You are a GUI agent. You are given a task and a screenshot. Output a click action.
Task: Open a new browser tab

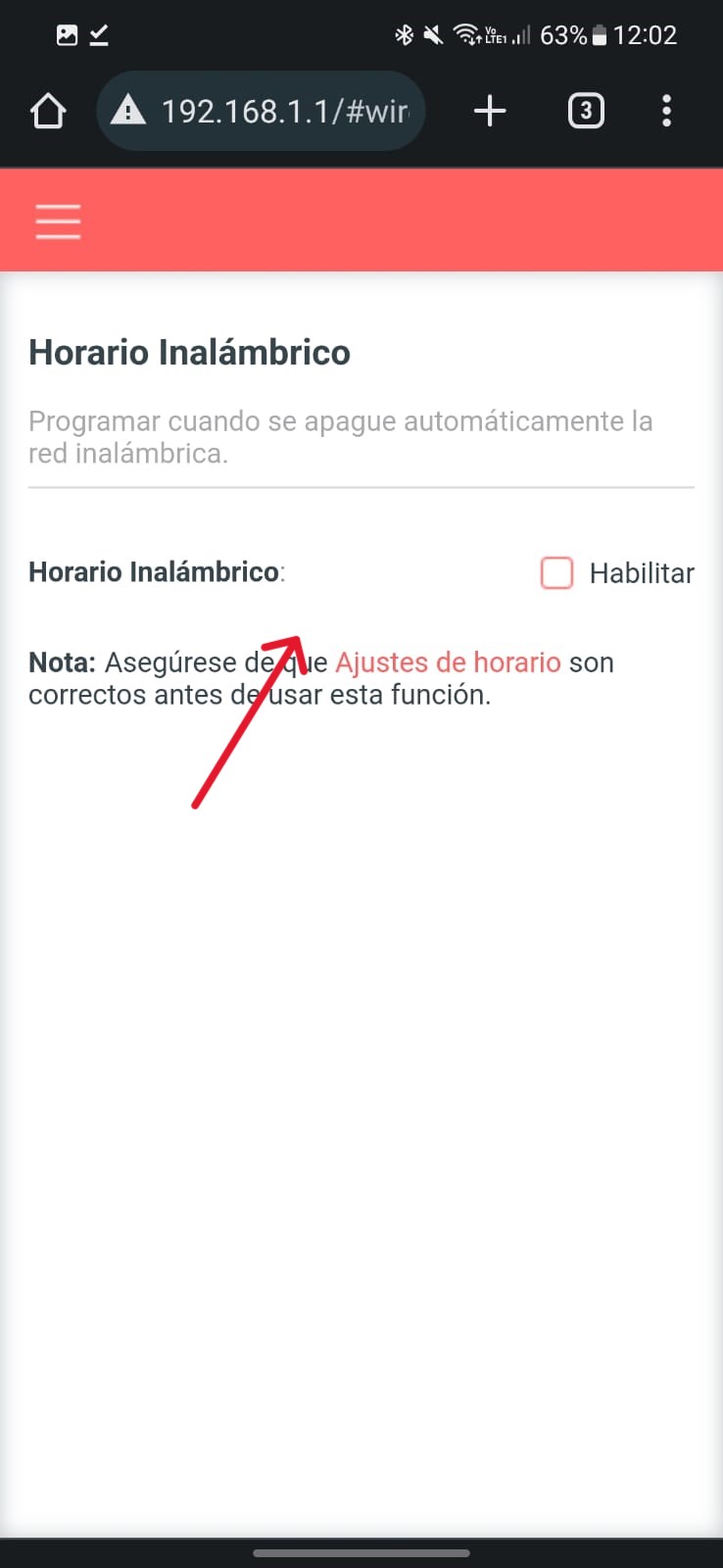(490, 111)
